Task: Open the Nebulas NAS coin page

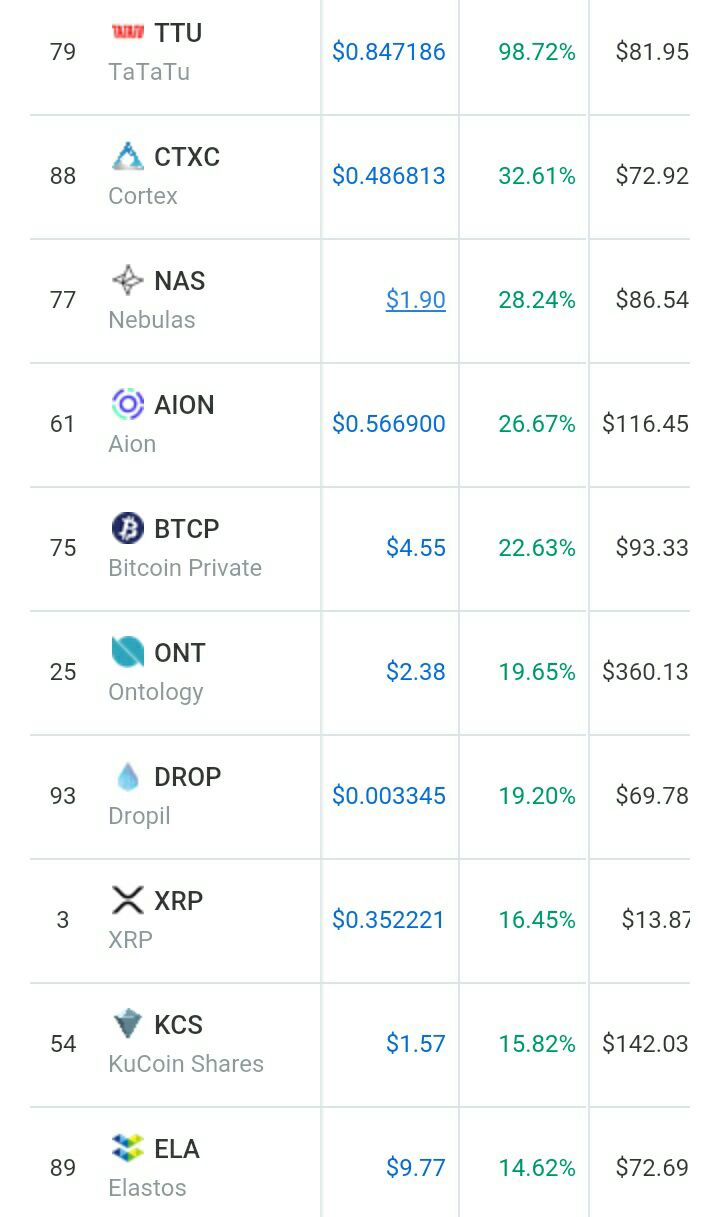Action: pyautogui.click(x=157, y=299)
